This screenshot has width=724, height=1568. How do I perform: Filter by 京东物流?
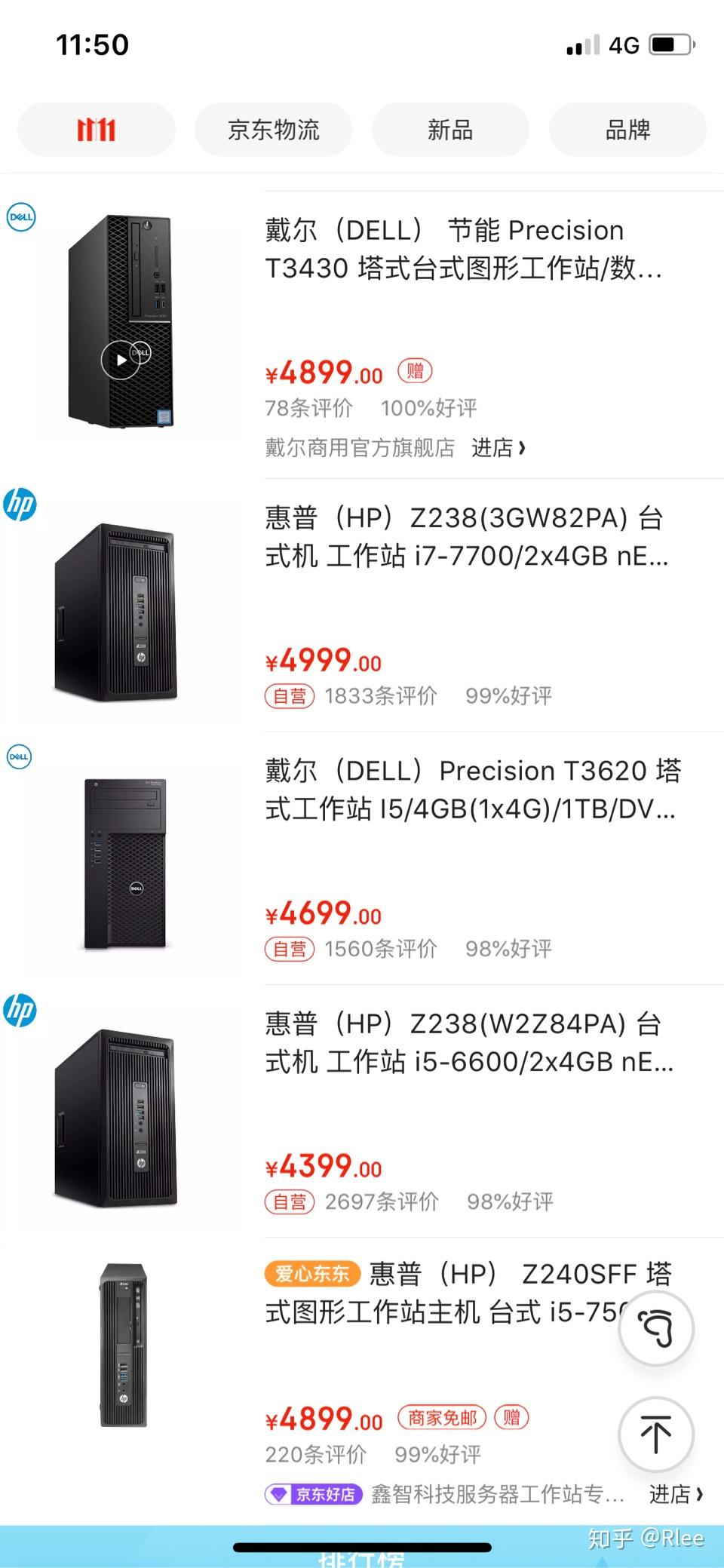(274, 130)
